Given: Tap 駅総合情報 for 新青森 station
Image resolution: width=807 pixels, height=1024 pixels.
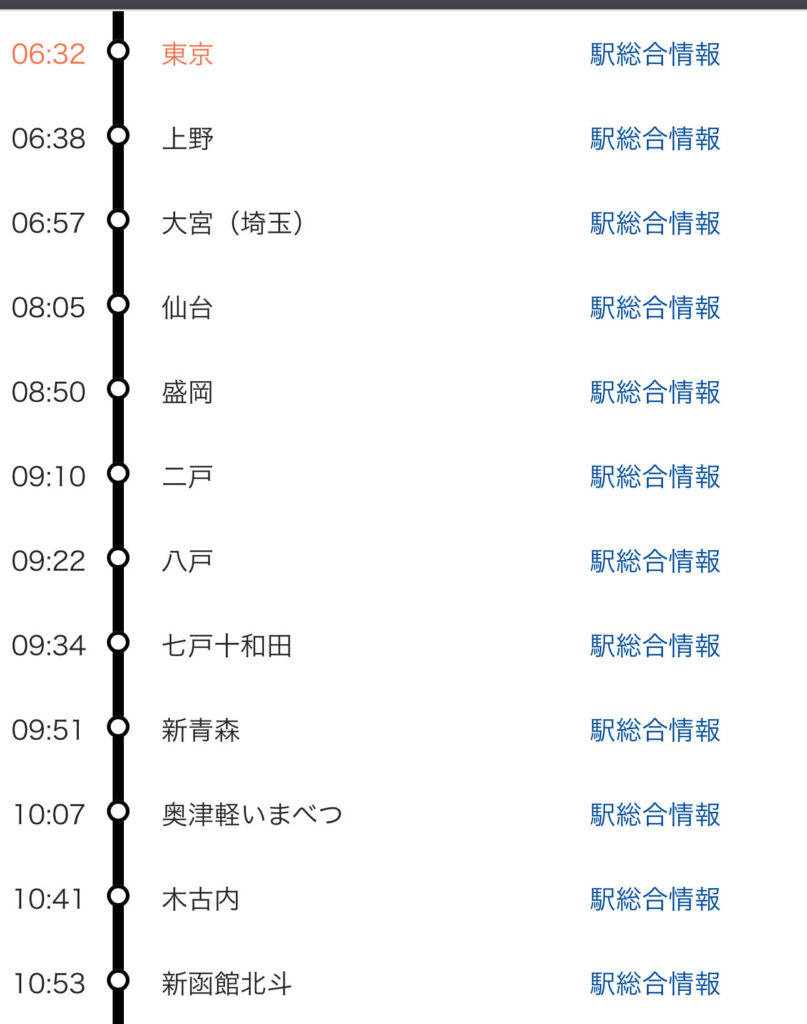Looking at the screenshot, I should (655, 730).
